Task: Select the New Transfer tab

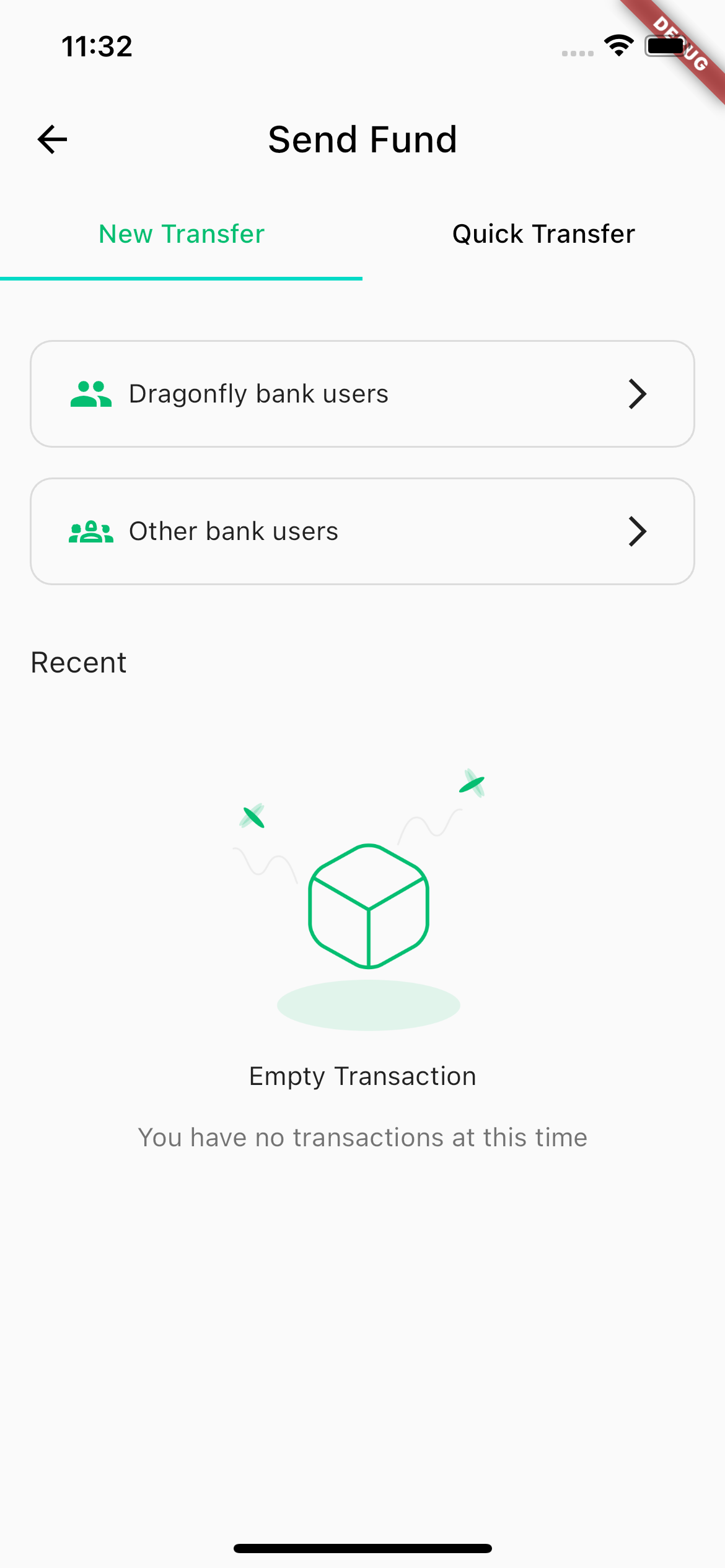Action: pos(182,234)
